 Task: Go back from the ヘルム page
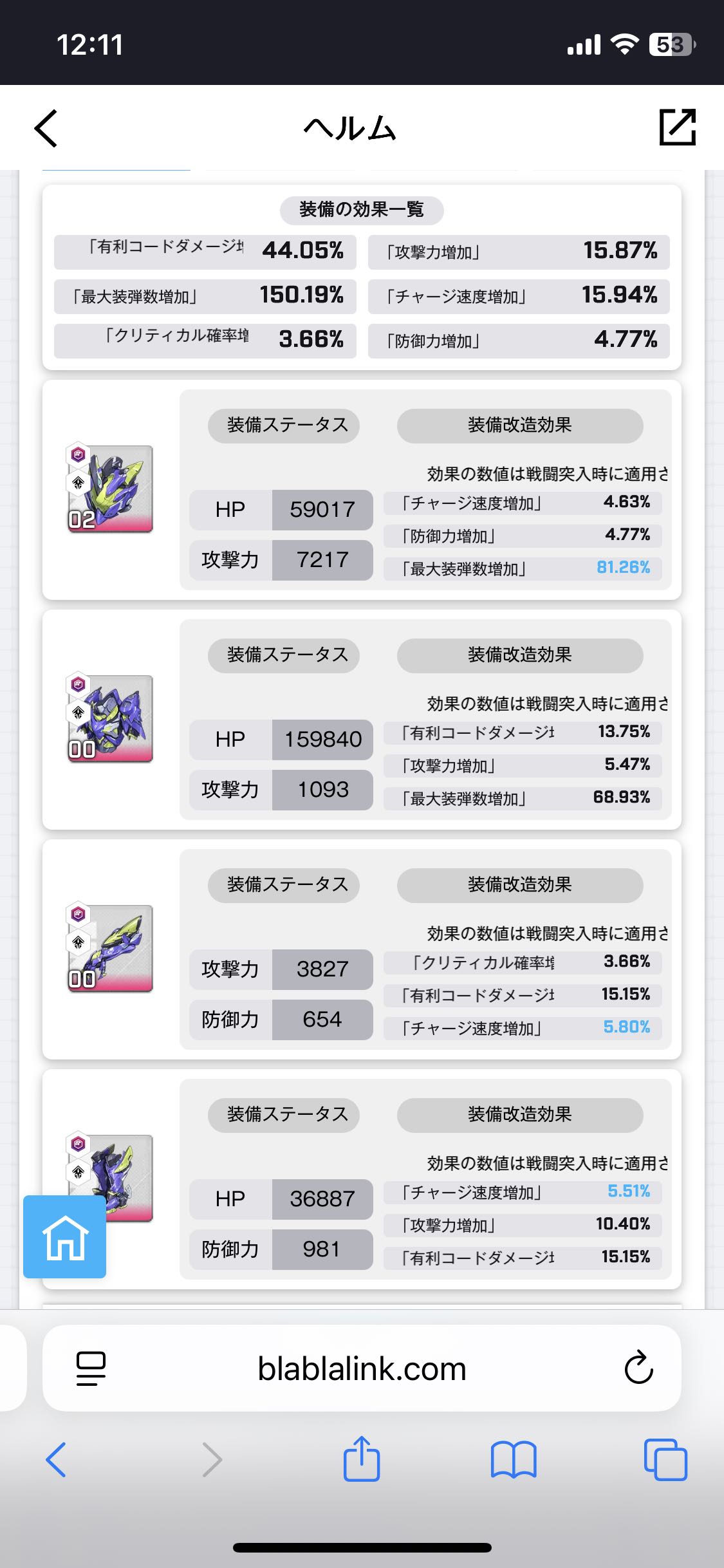46,128
